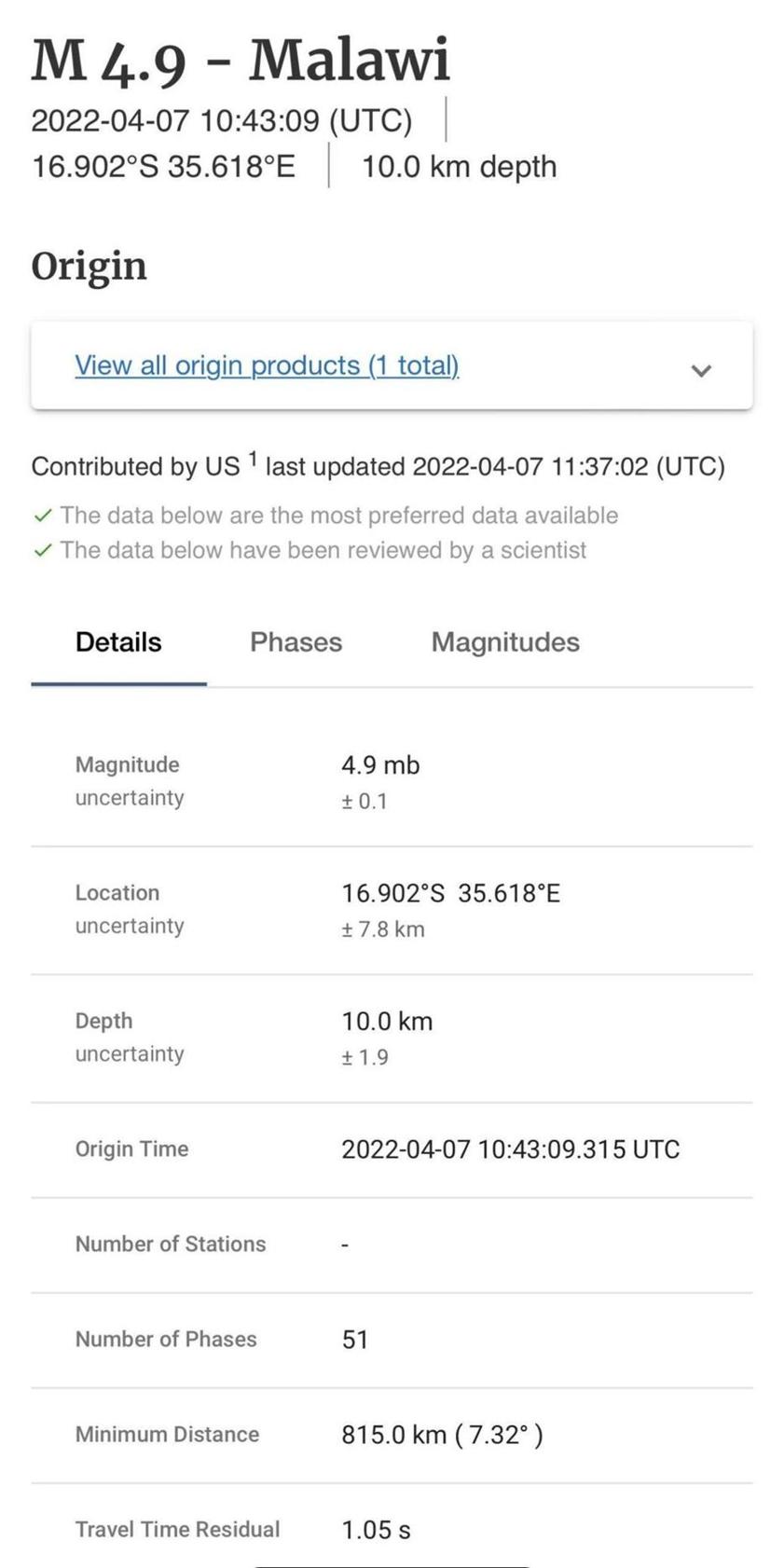Select the Details tab

point(118,642)
